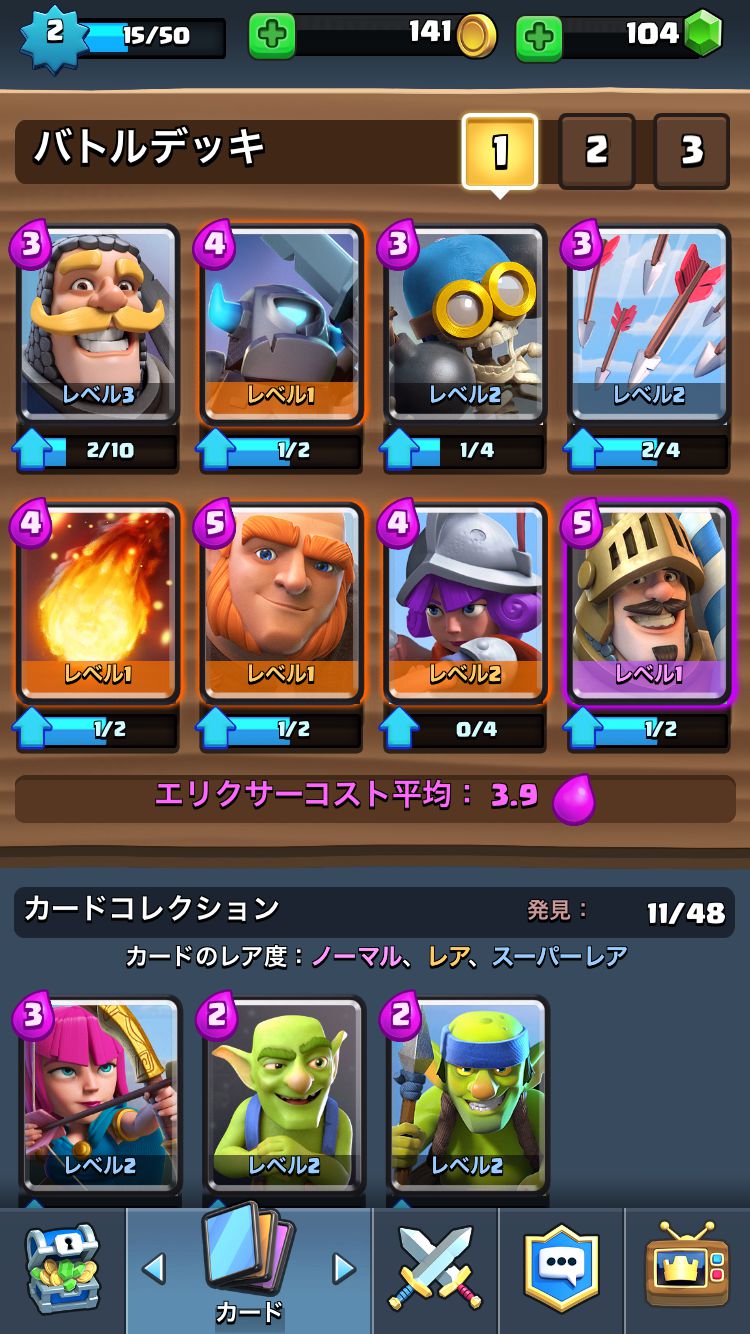The height and width of the screenshot is (1334, 750).
Task: Buy gems using the green plus button
Action: tap(539, 37)
